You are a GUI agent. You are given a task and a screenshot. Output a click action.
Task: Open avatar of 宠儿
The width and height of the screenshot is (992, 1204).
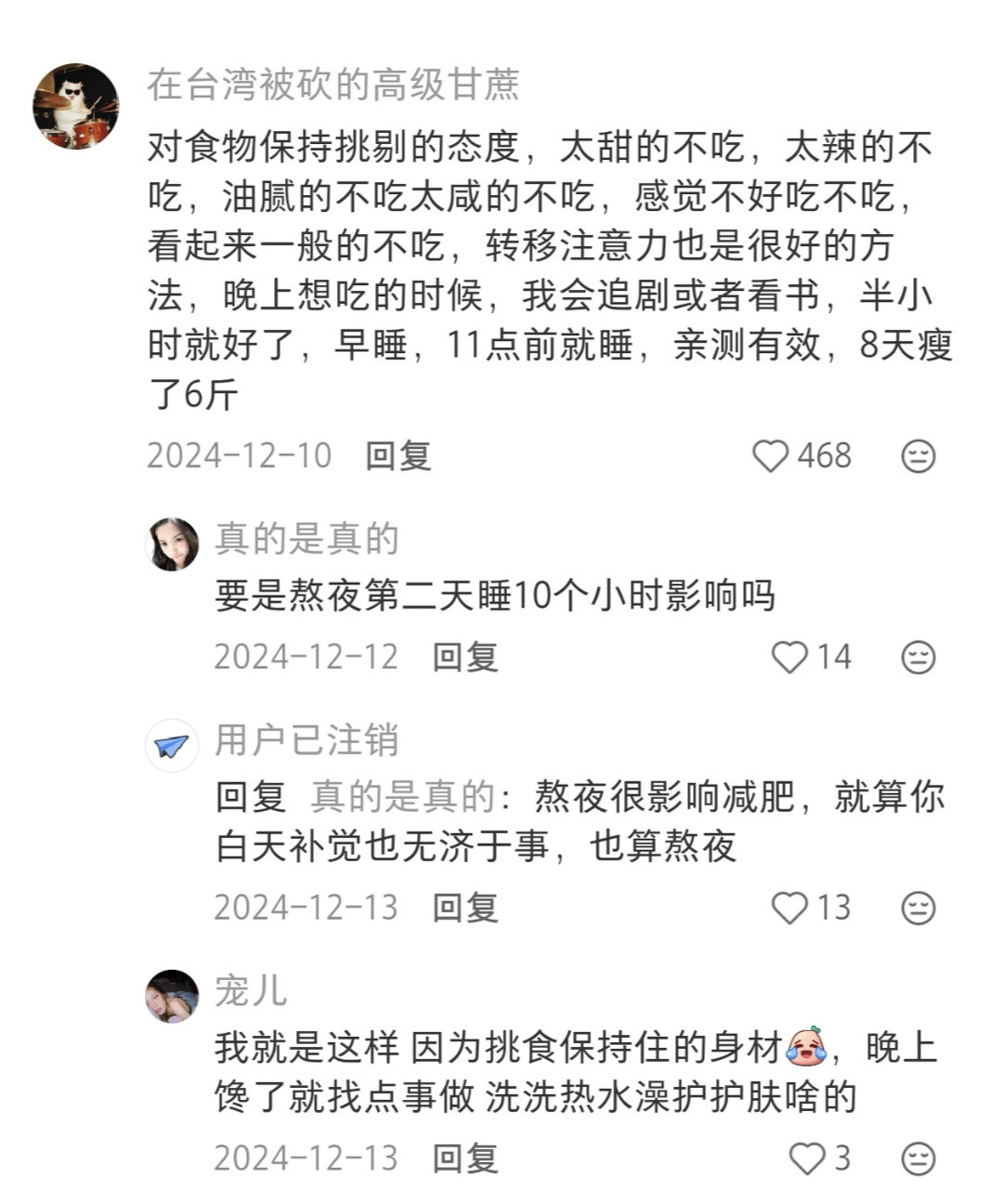(172, 992)
